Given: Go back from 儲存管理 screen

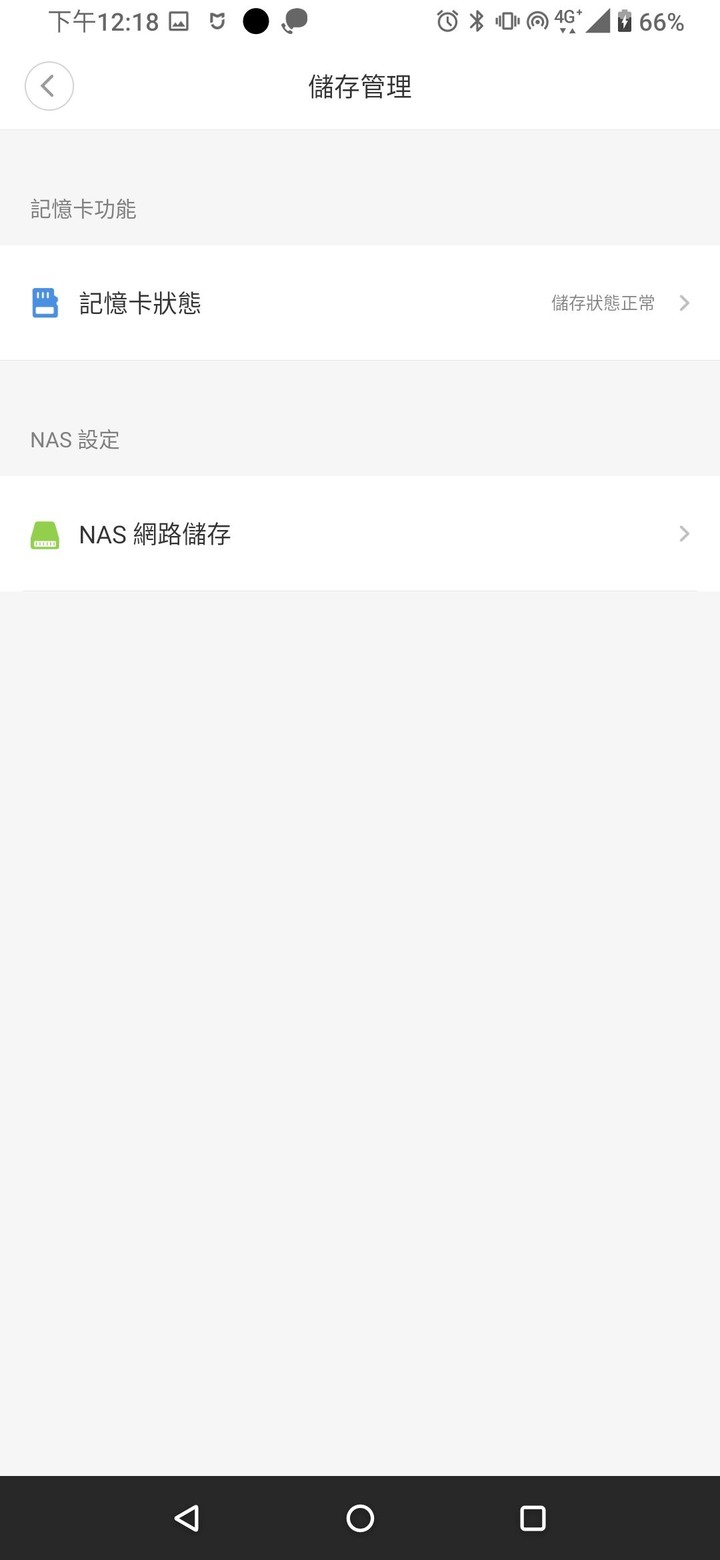Looking at the screenshot, I should [x=49, y=87].
